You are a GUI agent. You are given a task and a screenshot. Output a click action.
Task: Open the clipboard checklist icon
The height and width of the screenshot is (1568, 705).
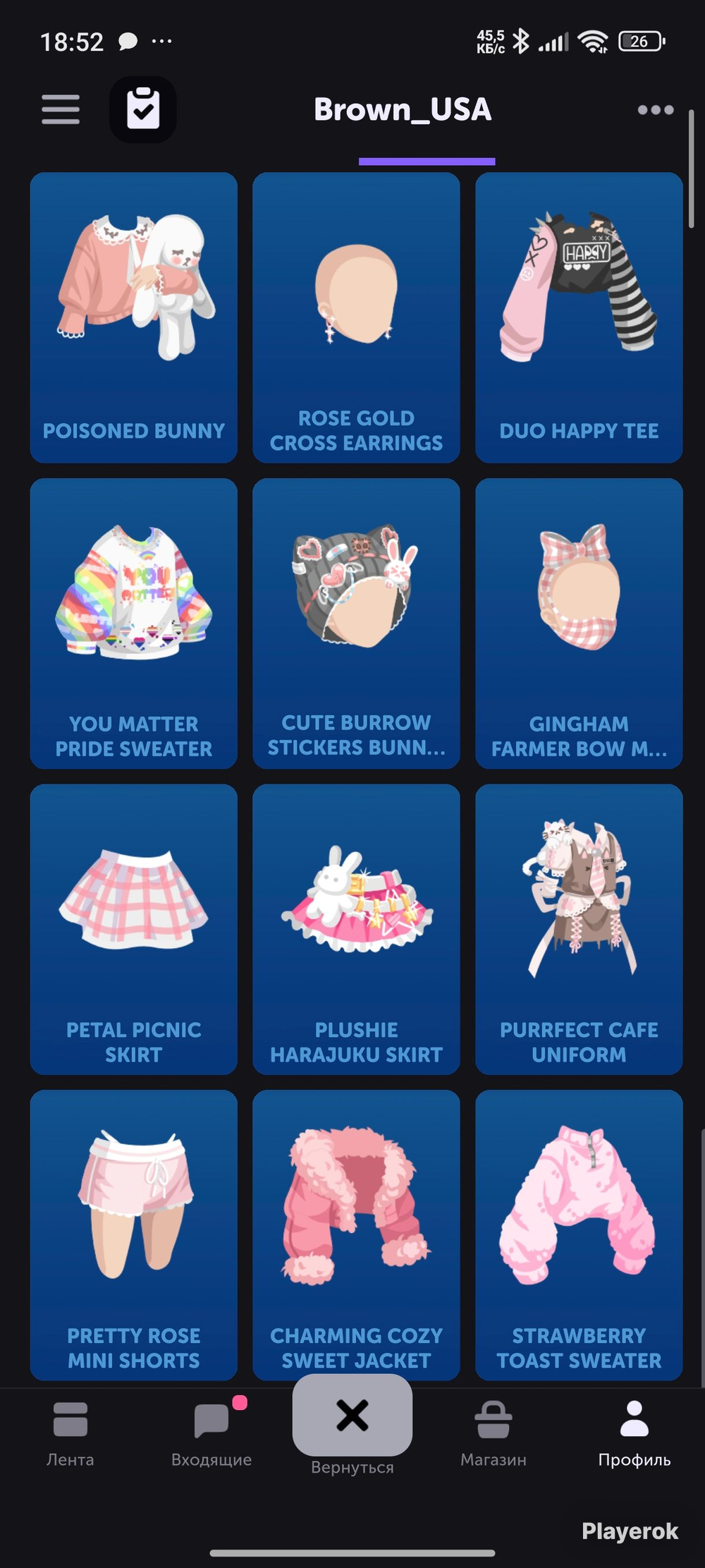click(143, 109)
